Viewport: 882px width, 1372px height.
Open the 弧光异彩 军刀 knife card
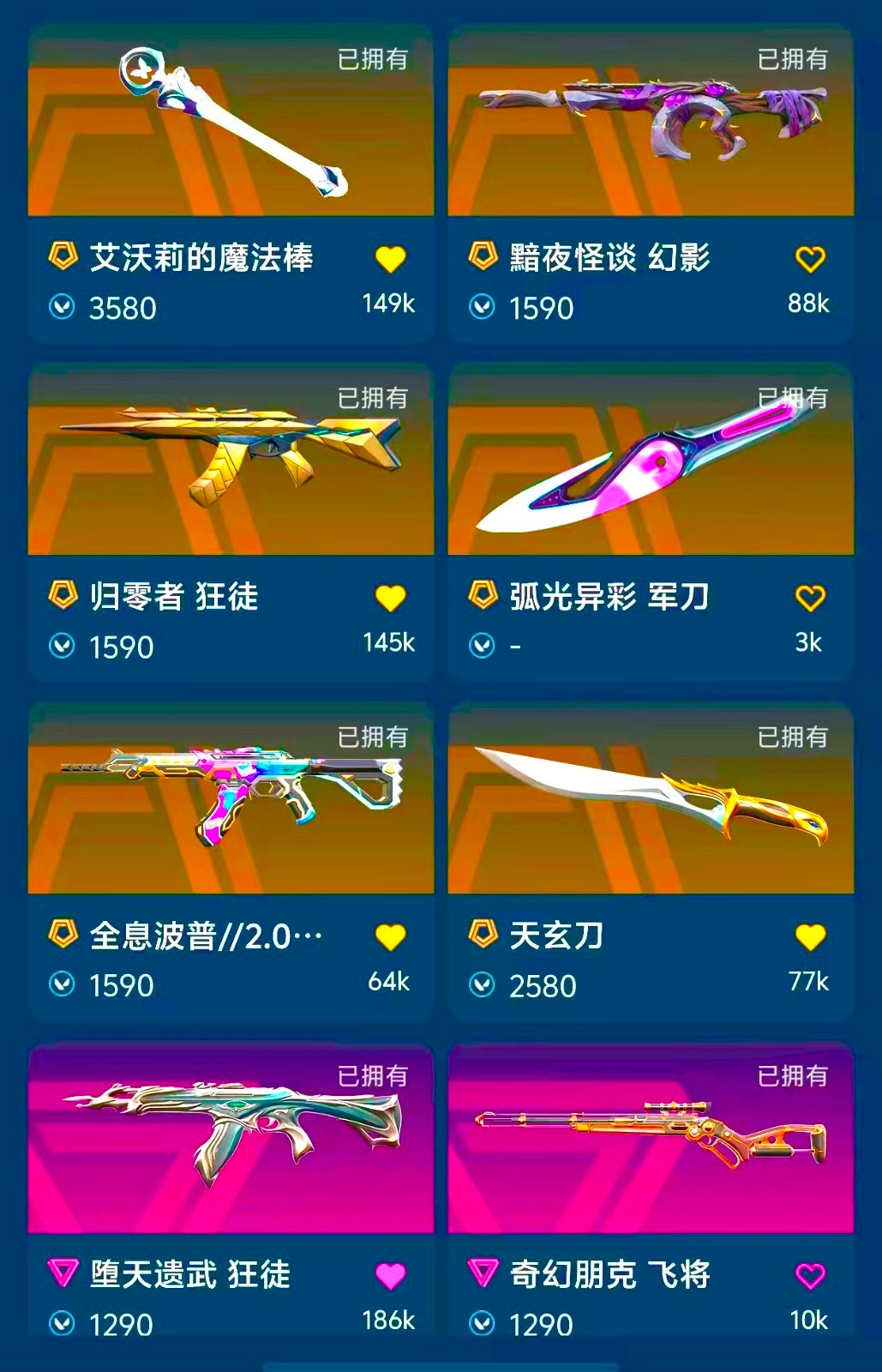coord(651,523)
